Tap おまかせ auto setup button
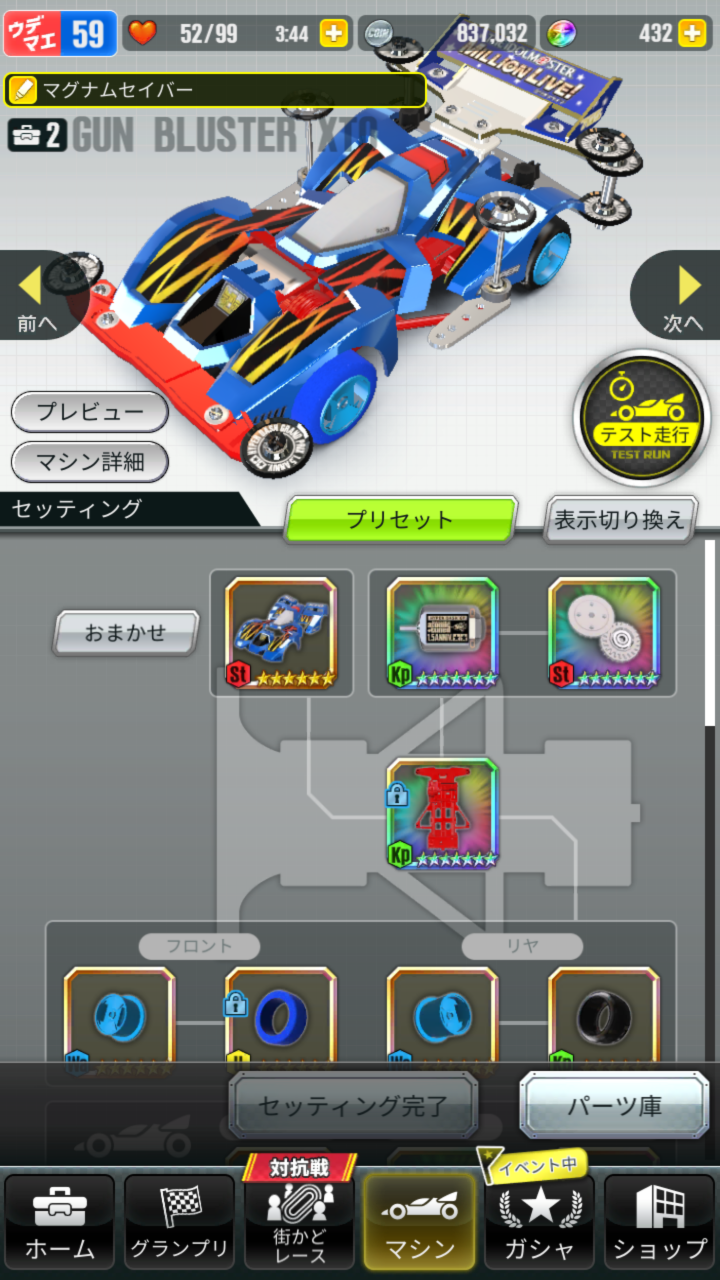The image size is (720, 1280). point(125,633)
